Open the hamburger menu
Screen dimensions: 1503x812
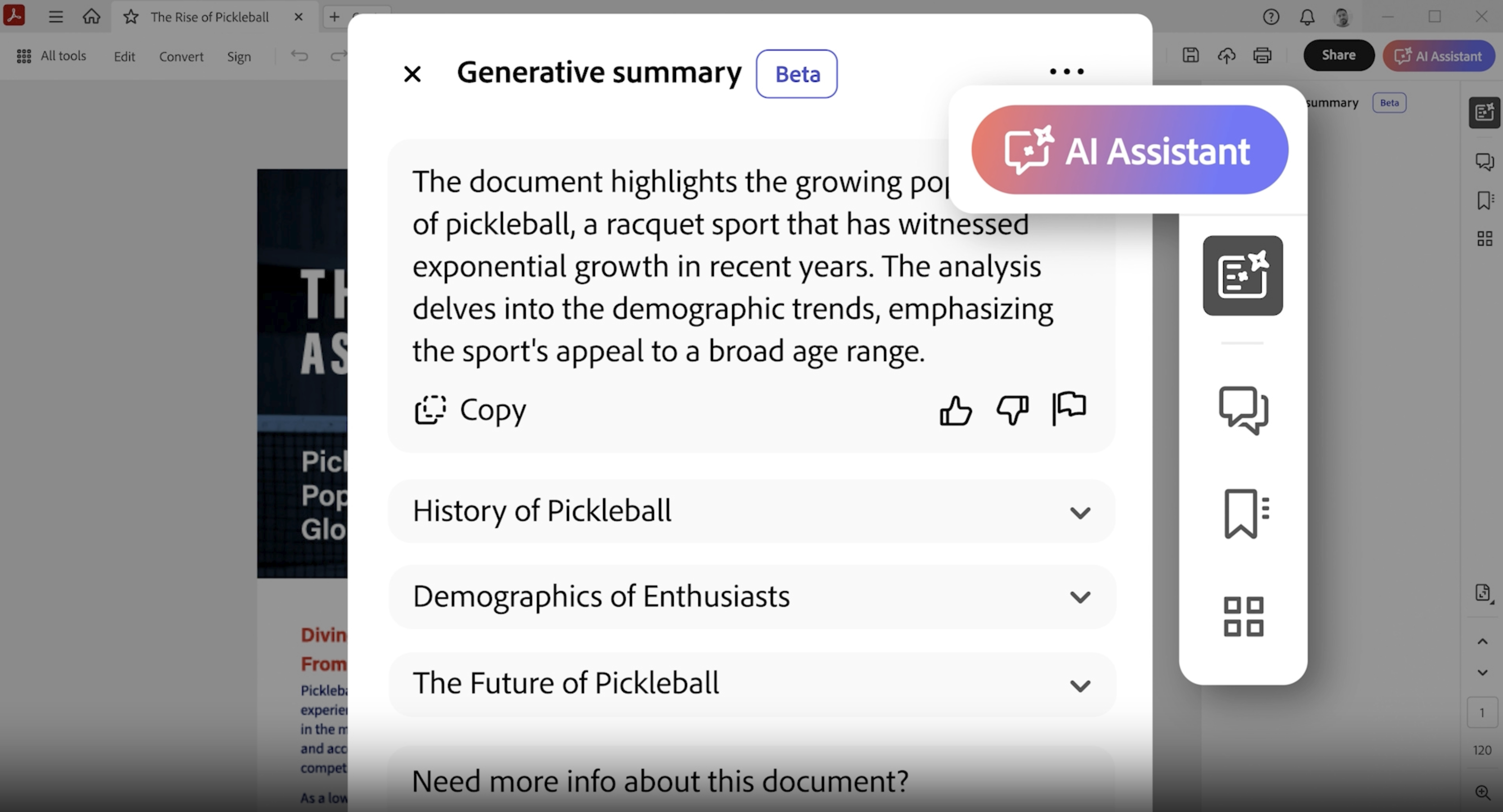[x=55, y=16]
